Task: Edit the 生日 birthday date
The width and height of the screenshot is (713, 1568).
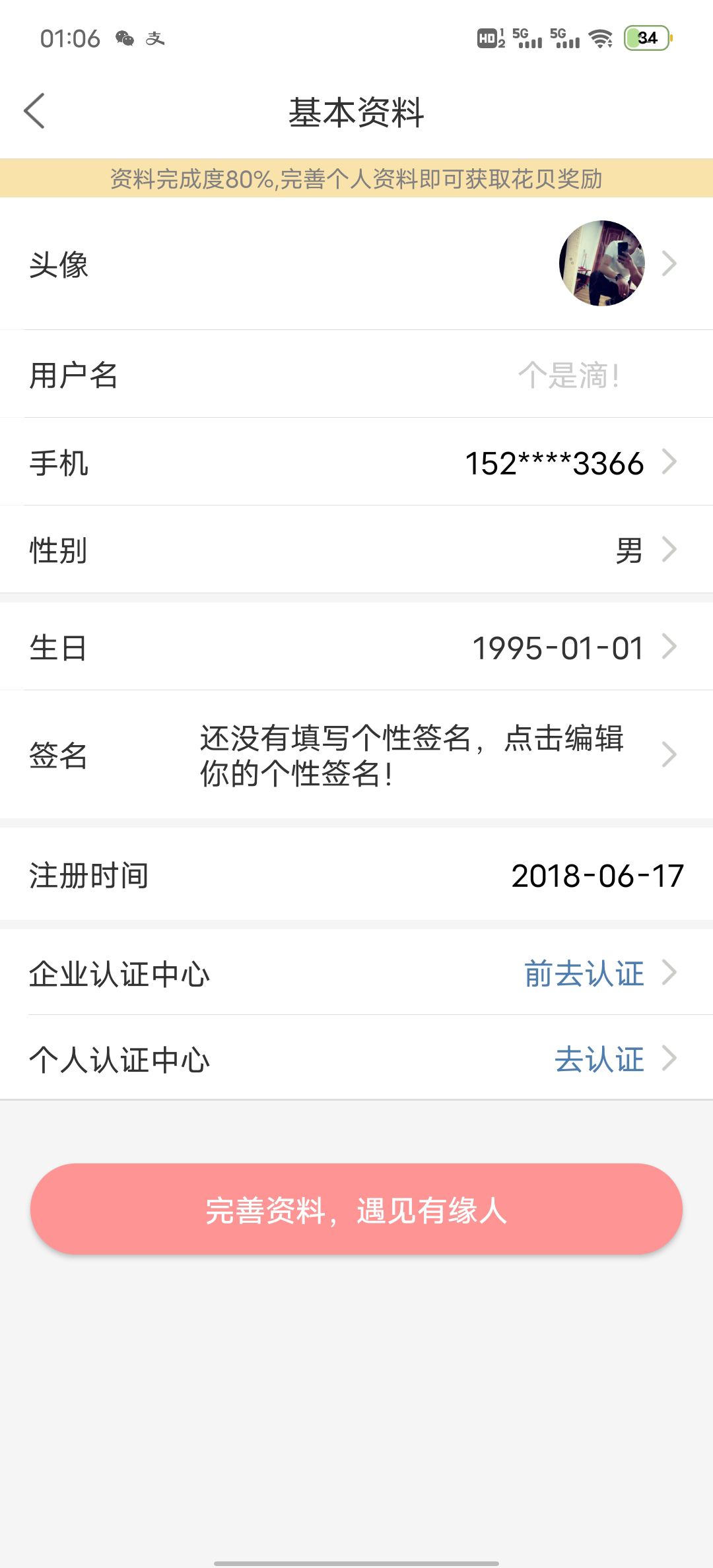Action: pos(356,647)
